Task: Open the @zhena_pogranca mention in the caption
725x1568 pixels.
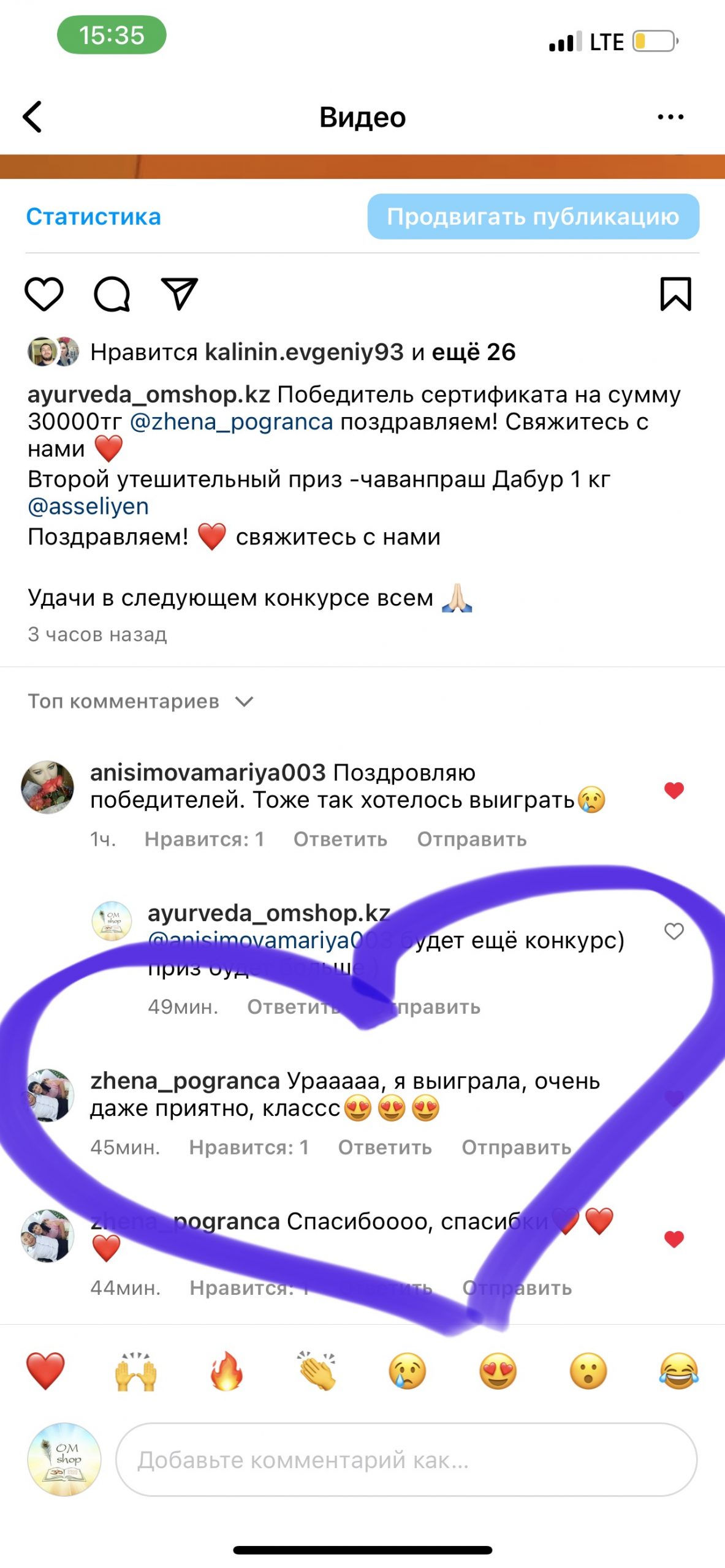Action: [x=232, y=422]
